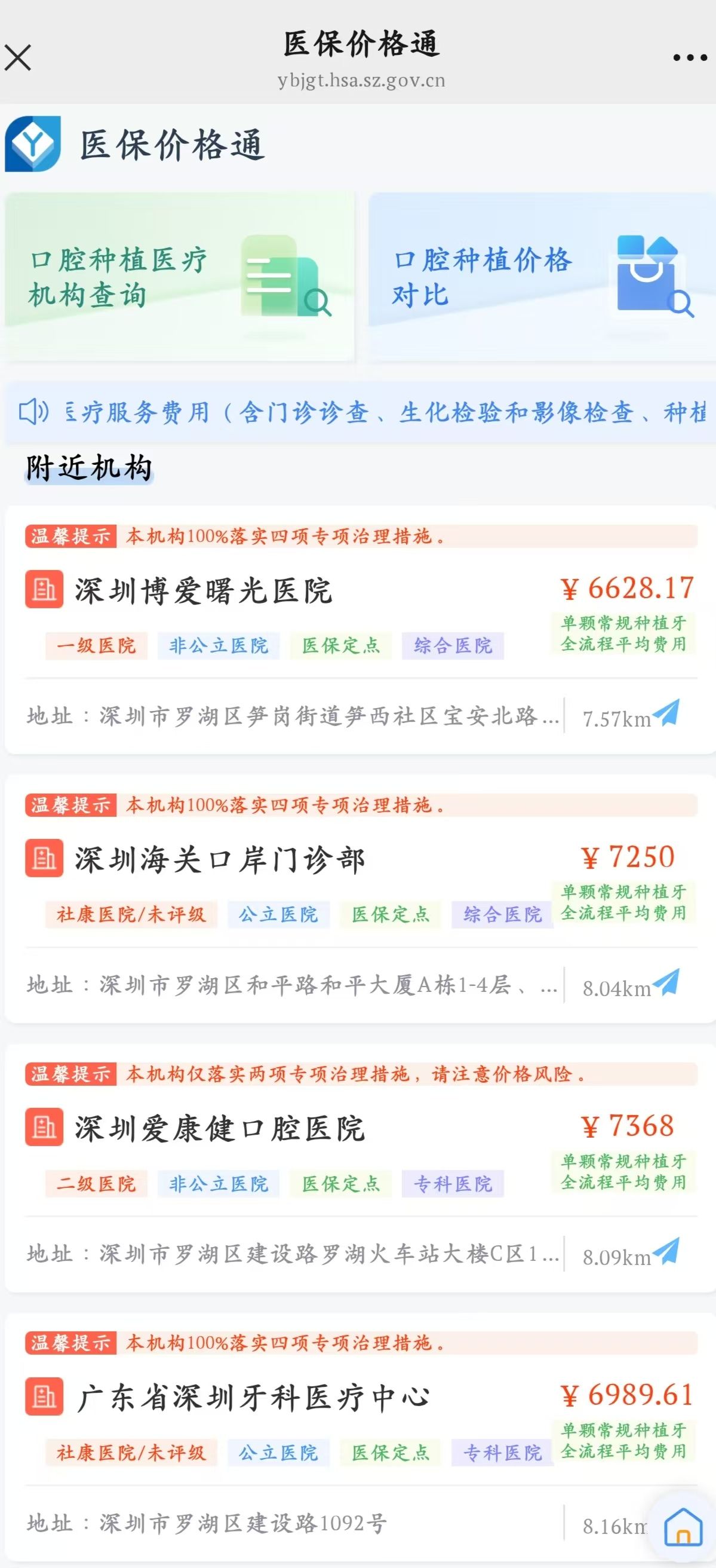Screen dimensions: 716x1568
Task: Close the 医保价格通 web page
Action: tap(18, 58)
